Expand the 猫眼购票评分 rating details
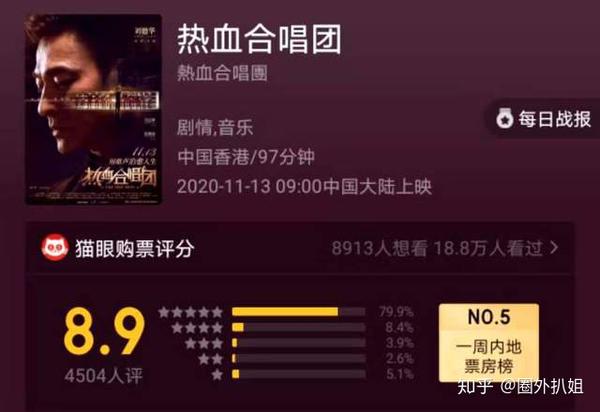 pyautogui.click(x=553, y=248)
